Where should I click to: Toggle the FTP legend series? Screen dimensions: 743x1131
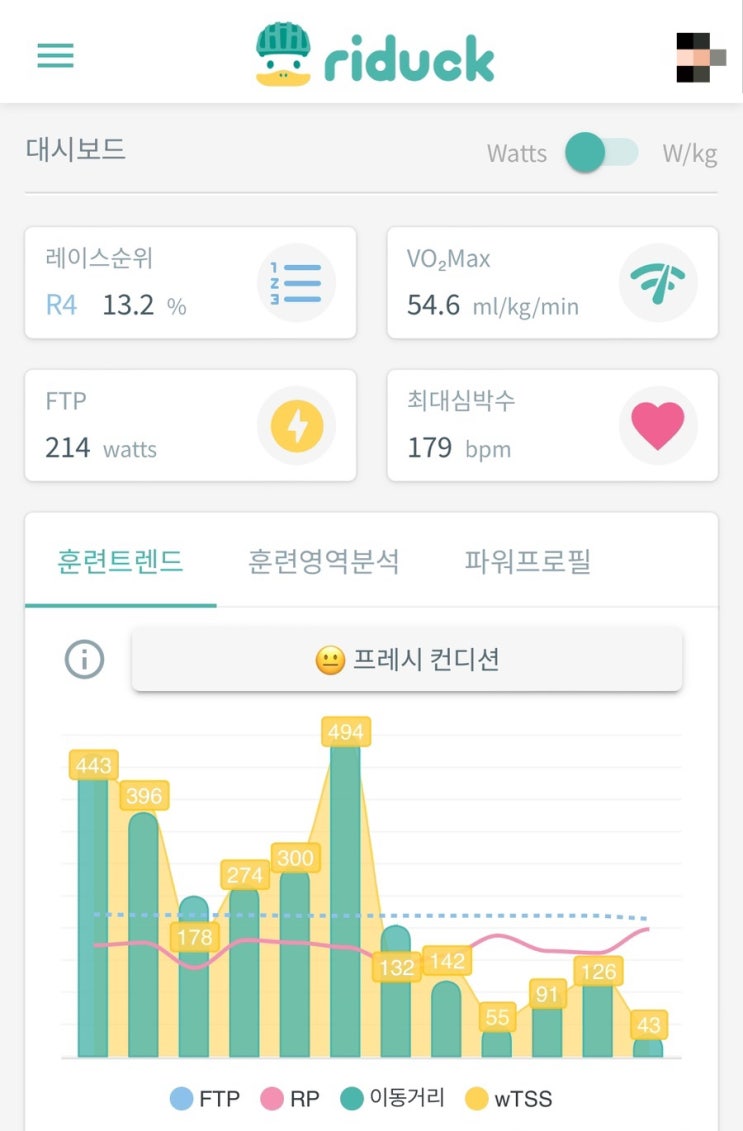(206, 1099)
